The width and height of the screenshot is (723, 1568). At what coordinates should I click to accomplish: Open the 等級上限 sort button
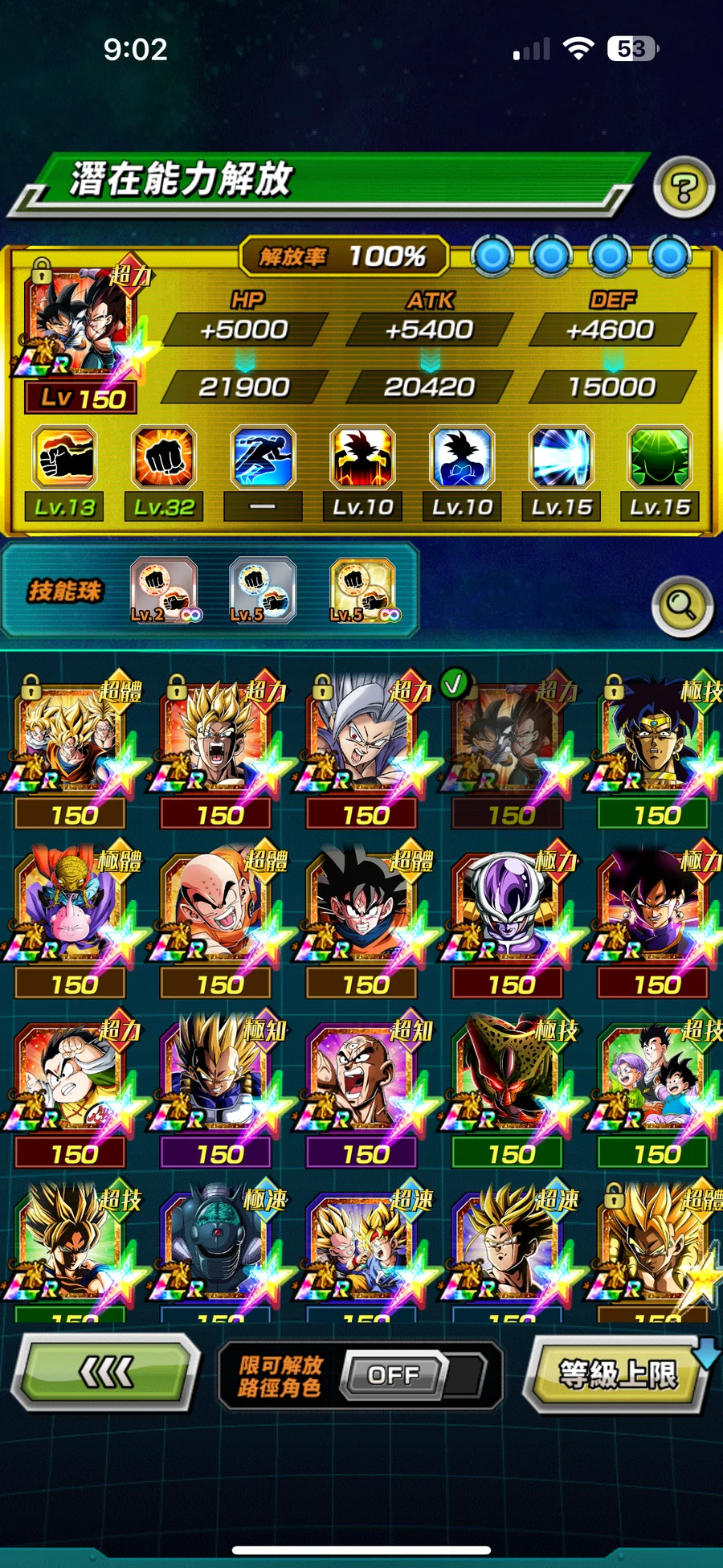pyautogui.click(x=617, y=1374)
